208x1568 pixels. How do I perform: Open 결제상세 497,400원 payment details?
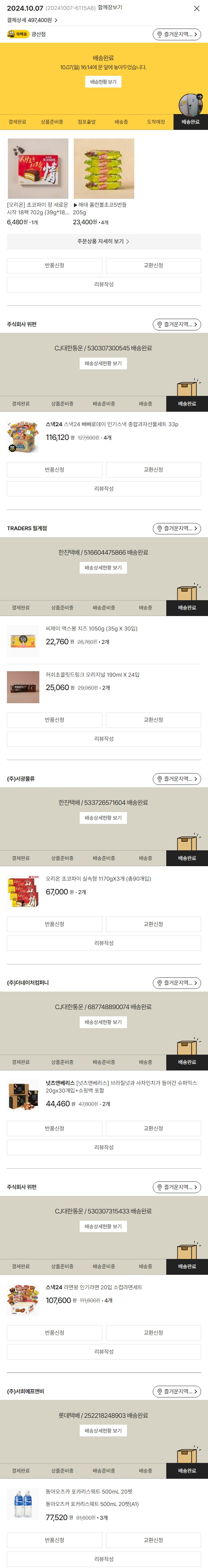coord(32,20)
